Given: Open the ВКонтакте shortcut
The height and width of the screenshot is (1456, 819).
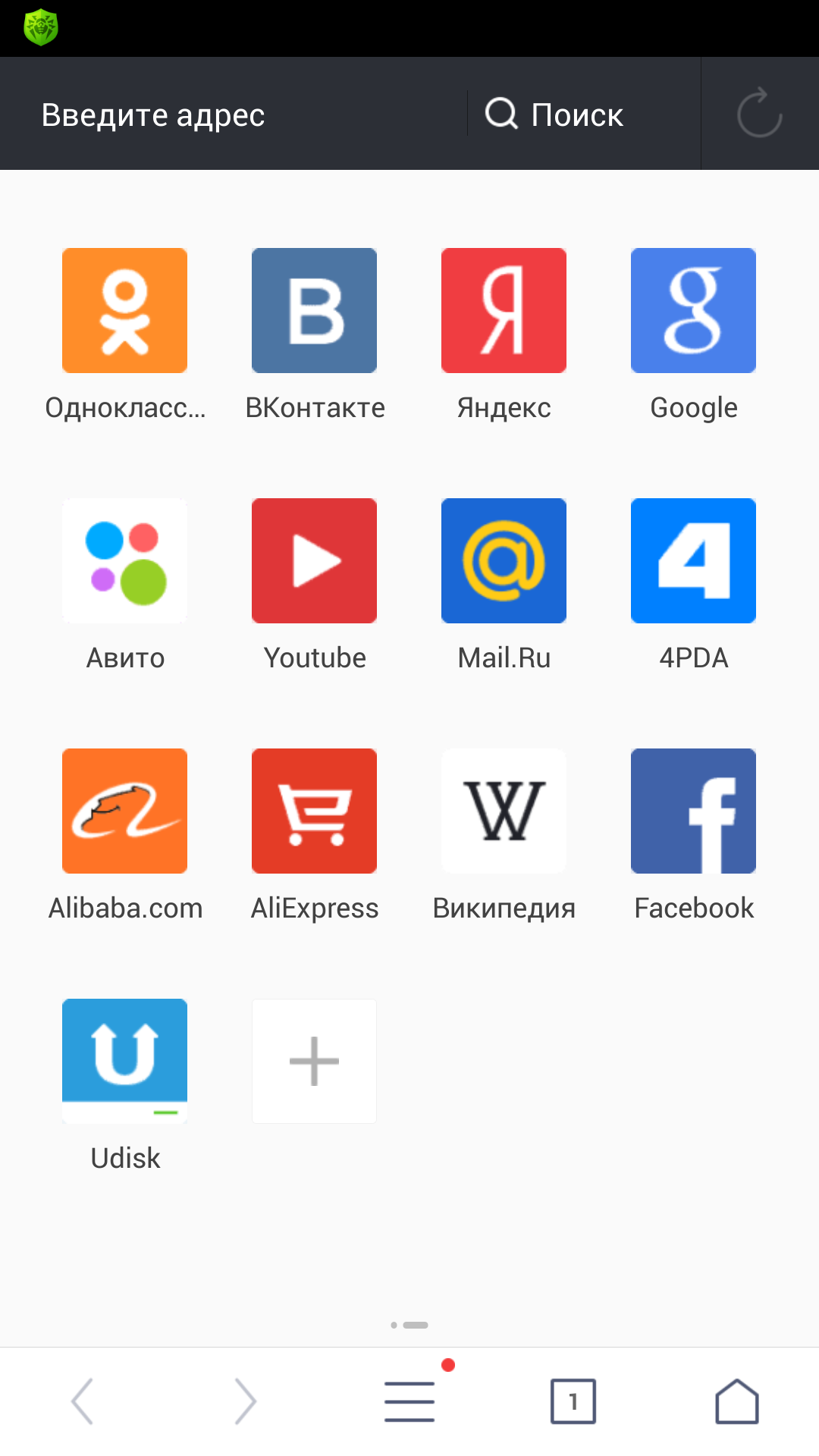Looking at the screenshot, I should click(x=314, y=310).
